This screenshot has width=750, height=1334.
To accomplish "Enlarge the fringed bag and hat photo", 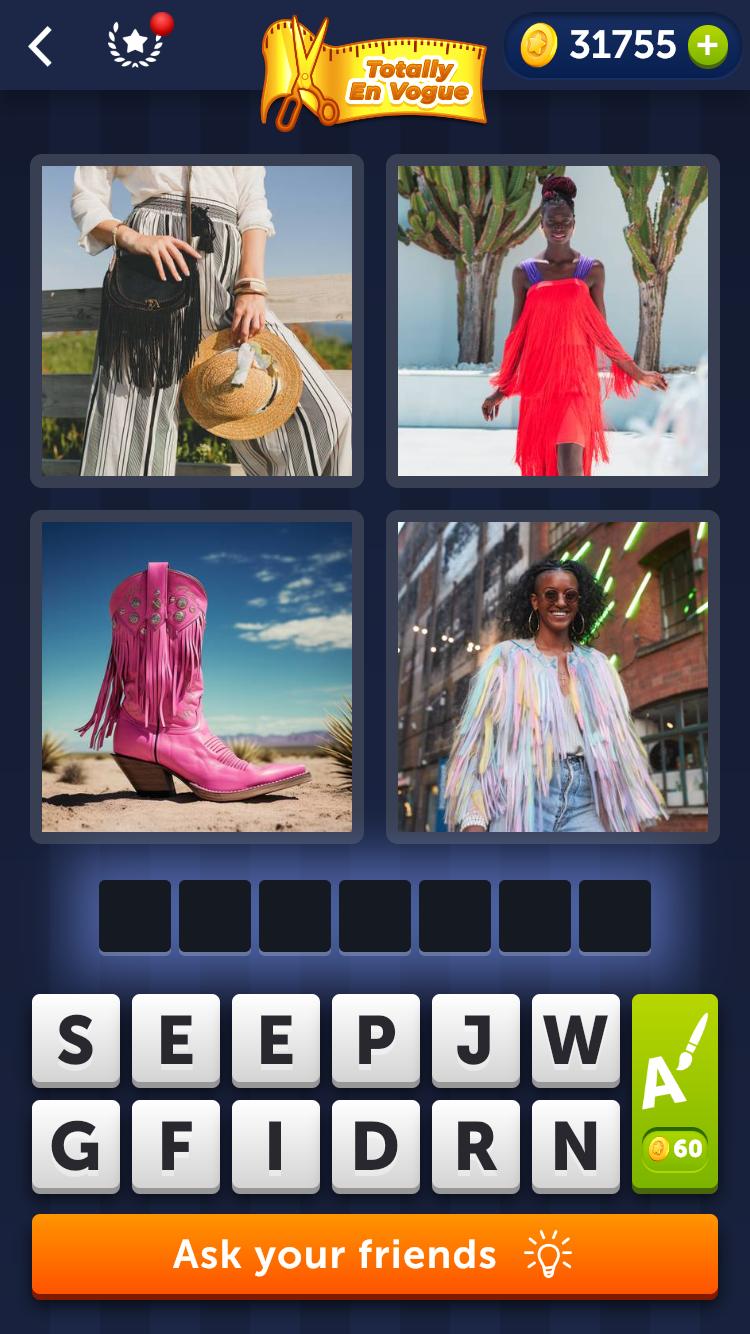I will click(x=197, y=321).
